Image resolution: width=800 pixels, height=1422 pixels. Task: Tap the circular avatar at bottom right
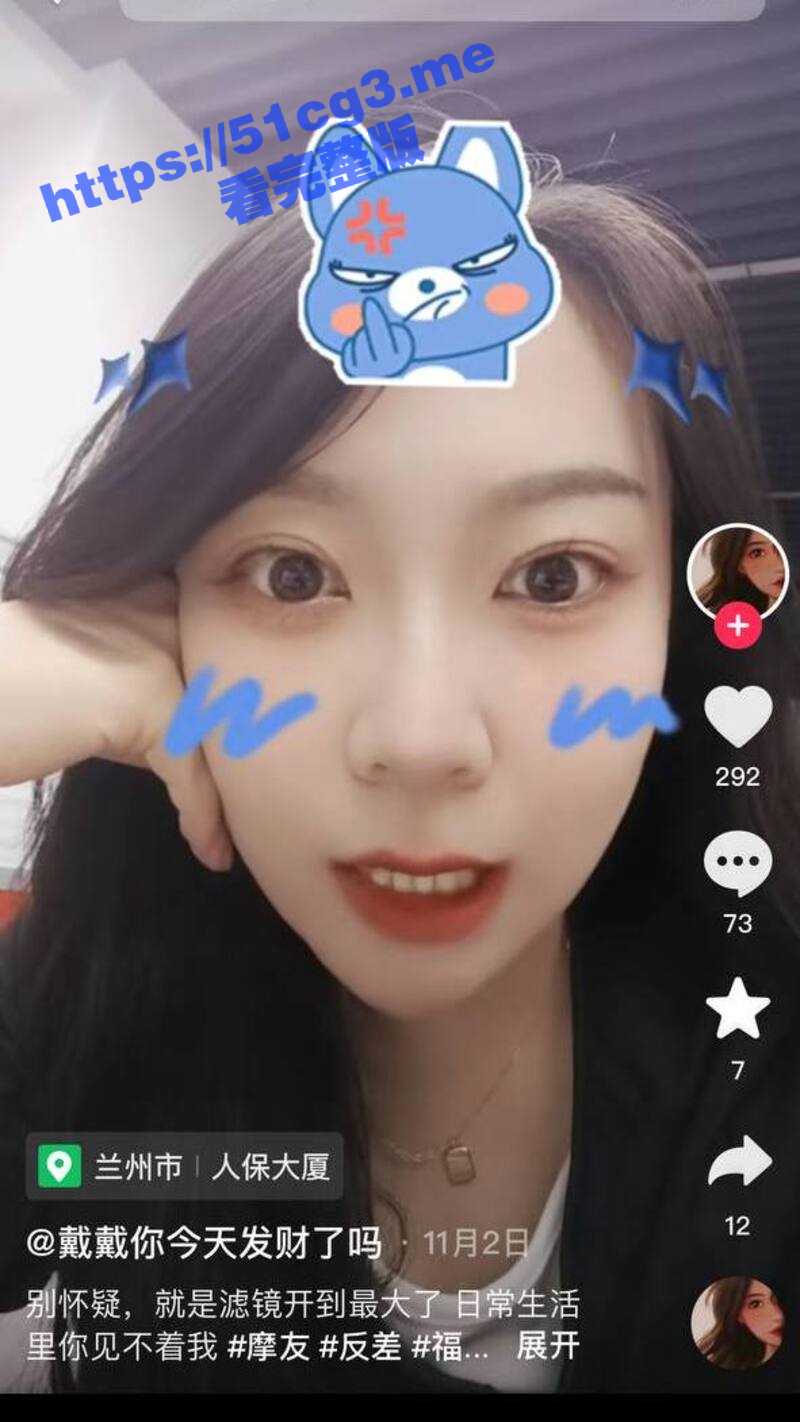click(x=737, y=1320)
